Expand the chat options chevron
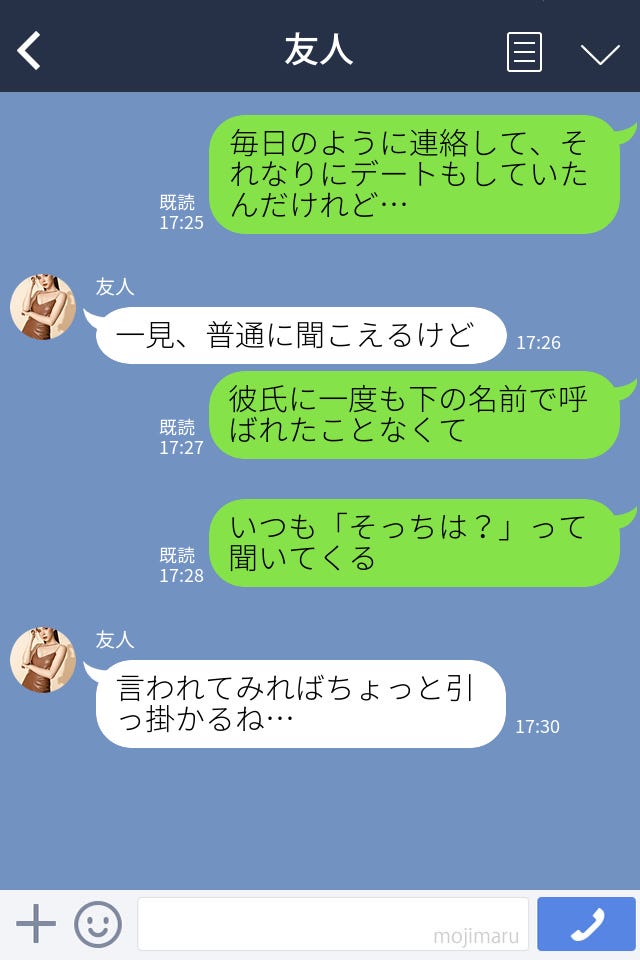Image resolution: width=640 pixels, height=960 pixels. [600, 53]
